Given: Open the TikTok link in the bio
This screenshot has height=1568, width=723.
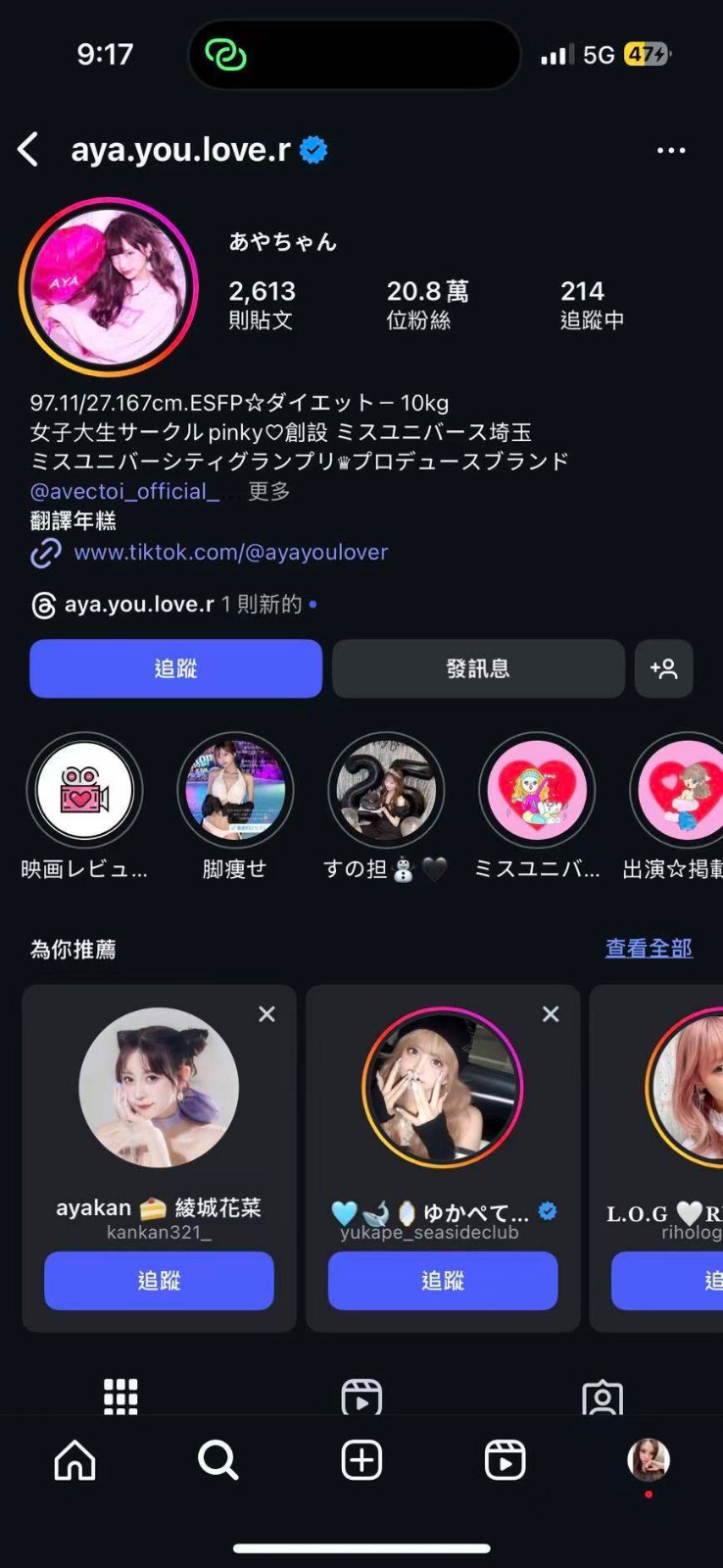Looking at the screenshot, I should 230,553.
